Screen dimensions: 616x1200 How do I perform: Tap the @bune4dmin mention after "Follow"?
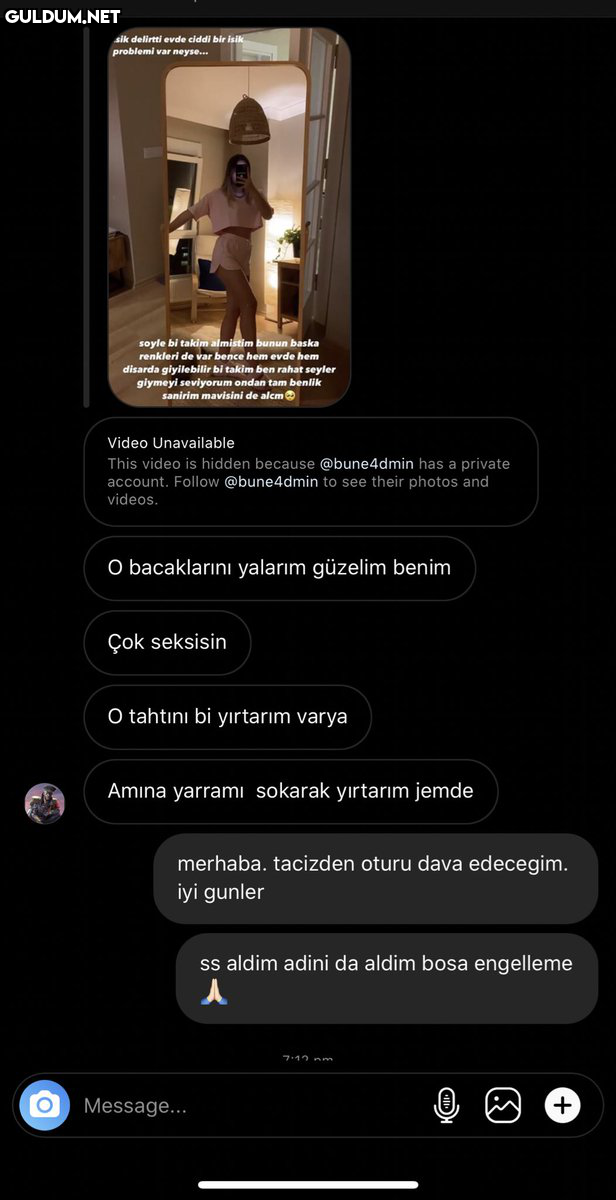(271, 482)
